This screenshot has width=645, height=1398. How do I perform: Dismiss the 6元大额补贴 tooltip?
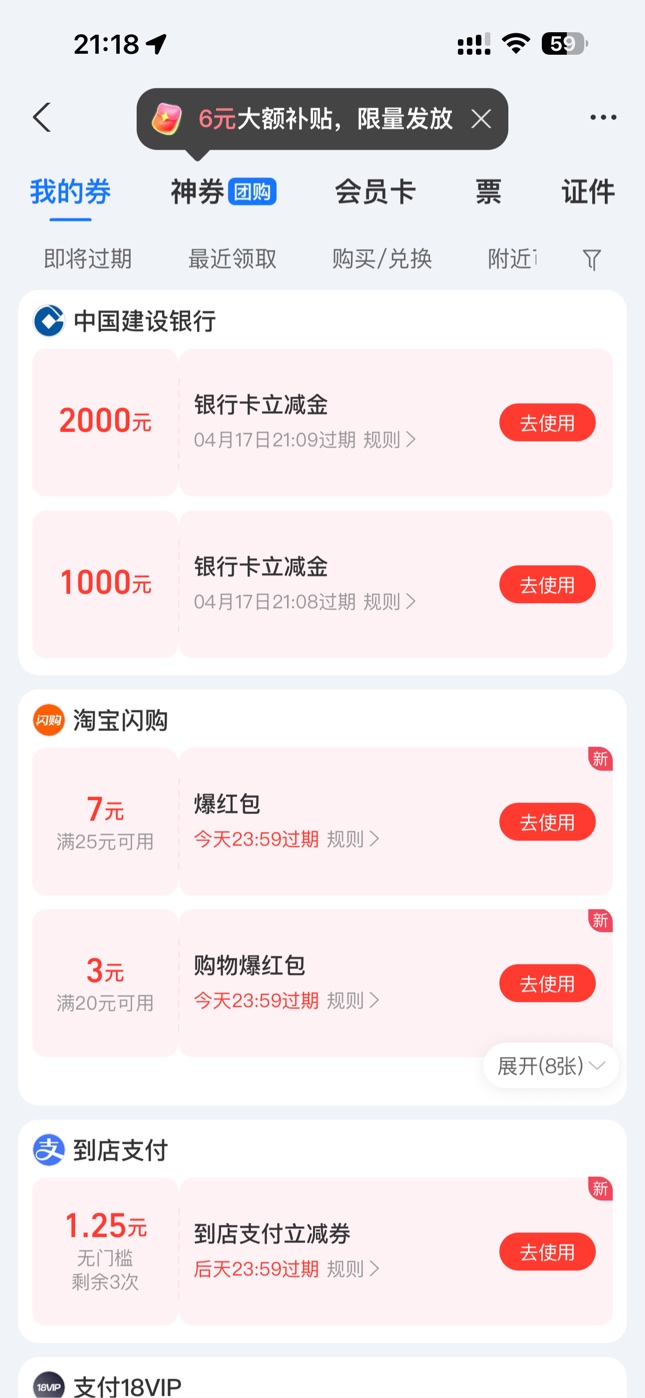coord(481,119)
